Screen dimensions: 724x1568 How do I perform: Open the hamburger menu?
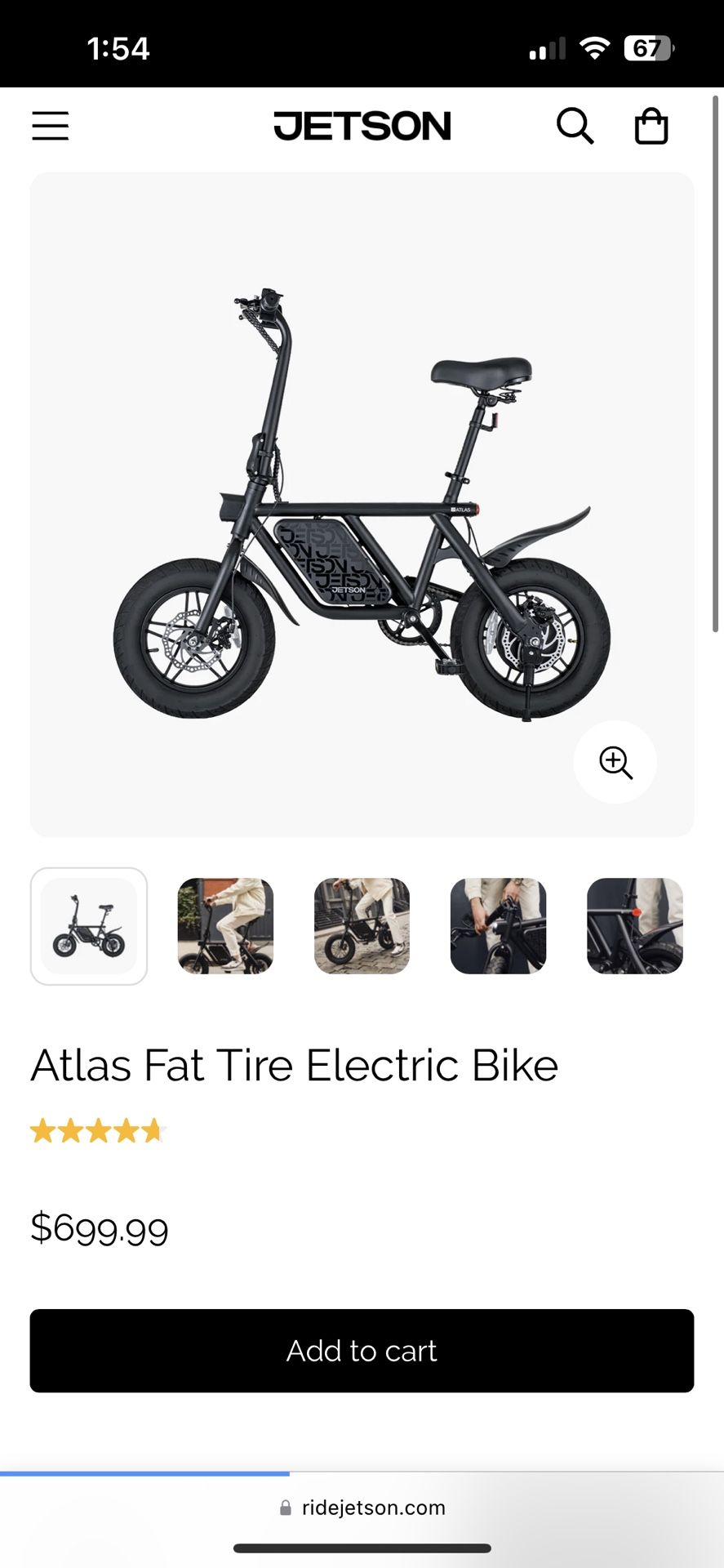point(51,126)
